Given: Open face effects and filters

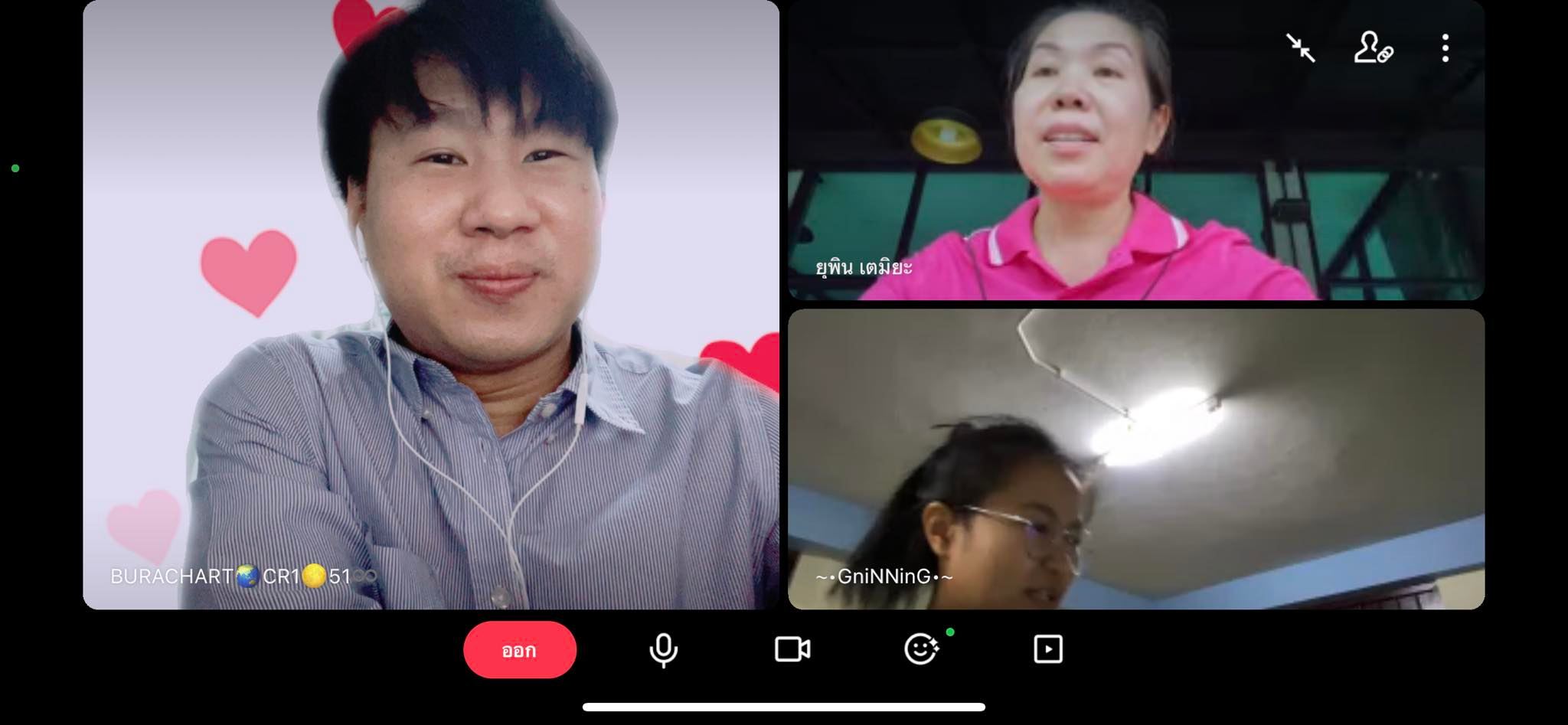Looking at the screenshot, I should (x=920, y=650).
